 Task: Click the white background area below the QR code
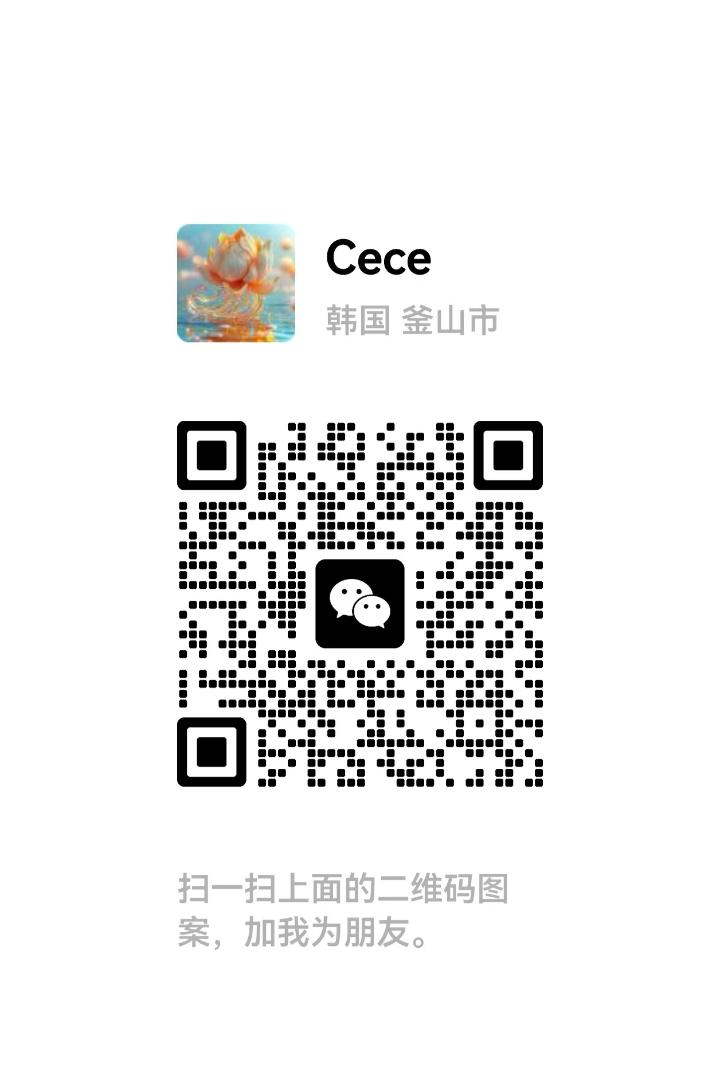360,830
